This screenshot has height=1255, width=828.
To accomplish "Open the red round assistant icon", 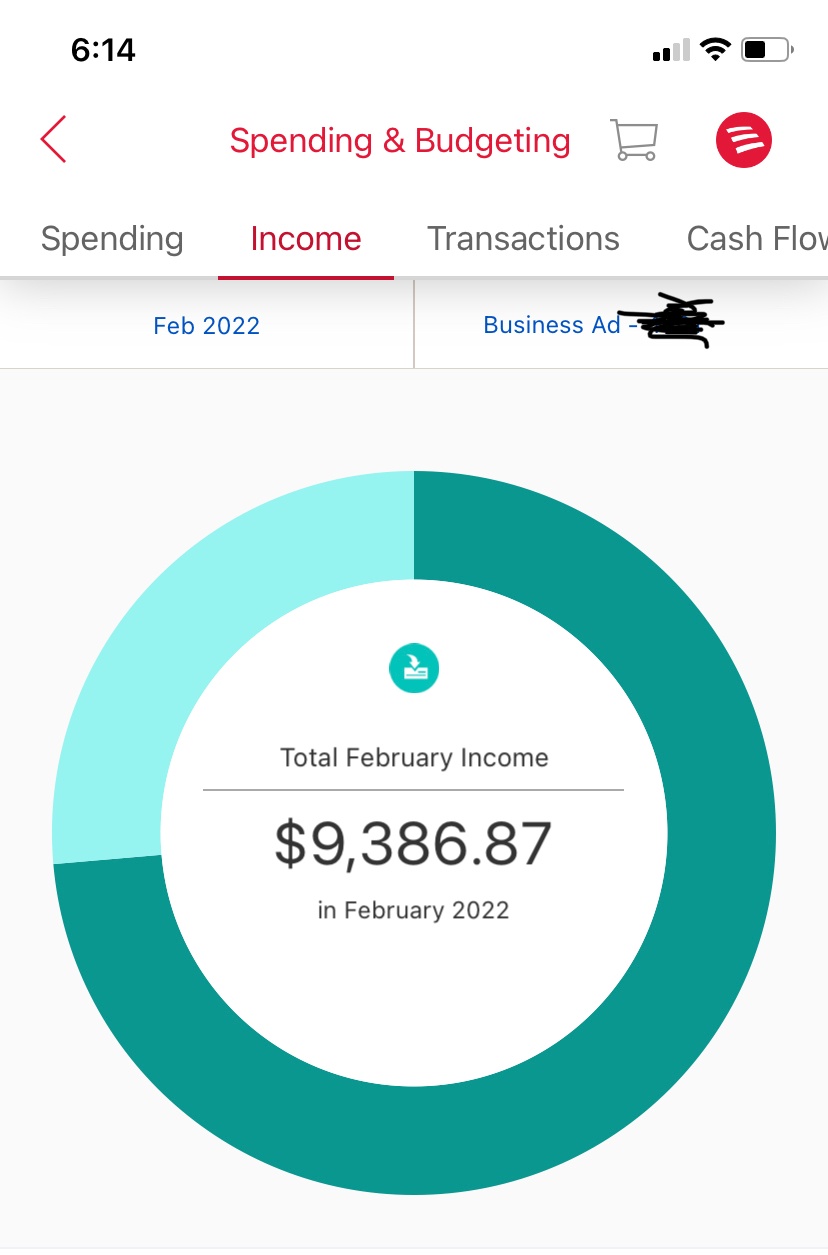I will tap(744, 140).
